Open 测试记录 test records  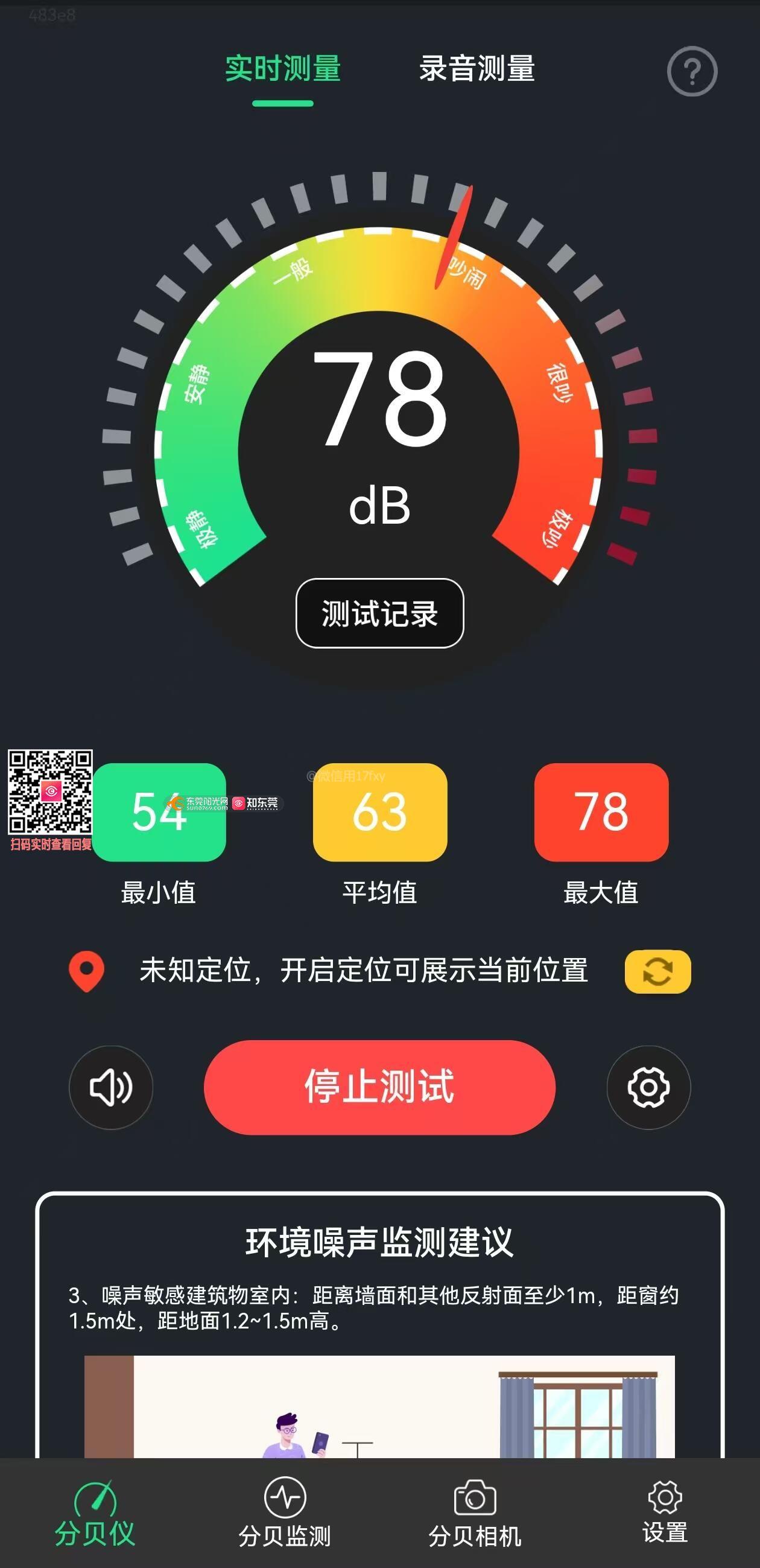(379, 613)
